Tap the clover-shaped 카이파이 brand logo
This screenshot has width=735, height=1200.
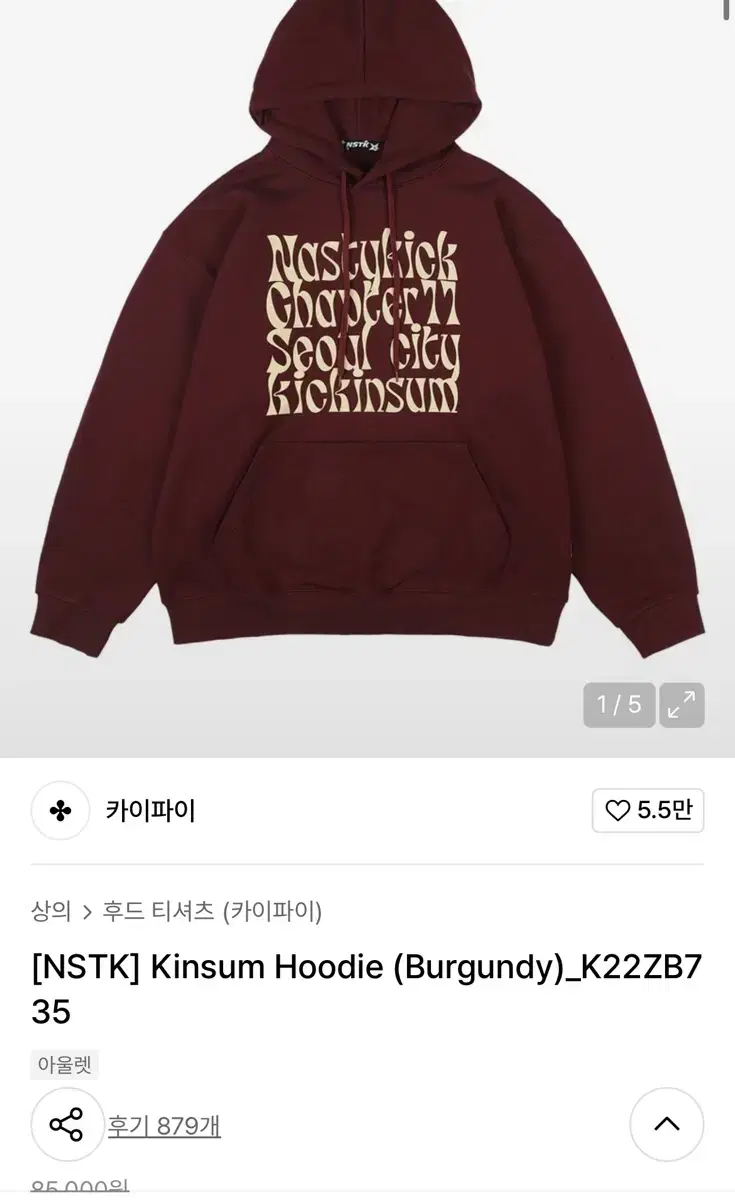[60, 811]
